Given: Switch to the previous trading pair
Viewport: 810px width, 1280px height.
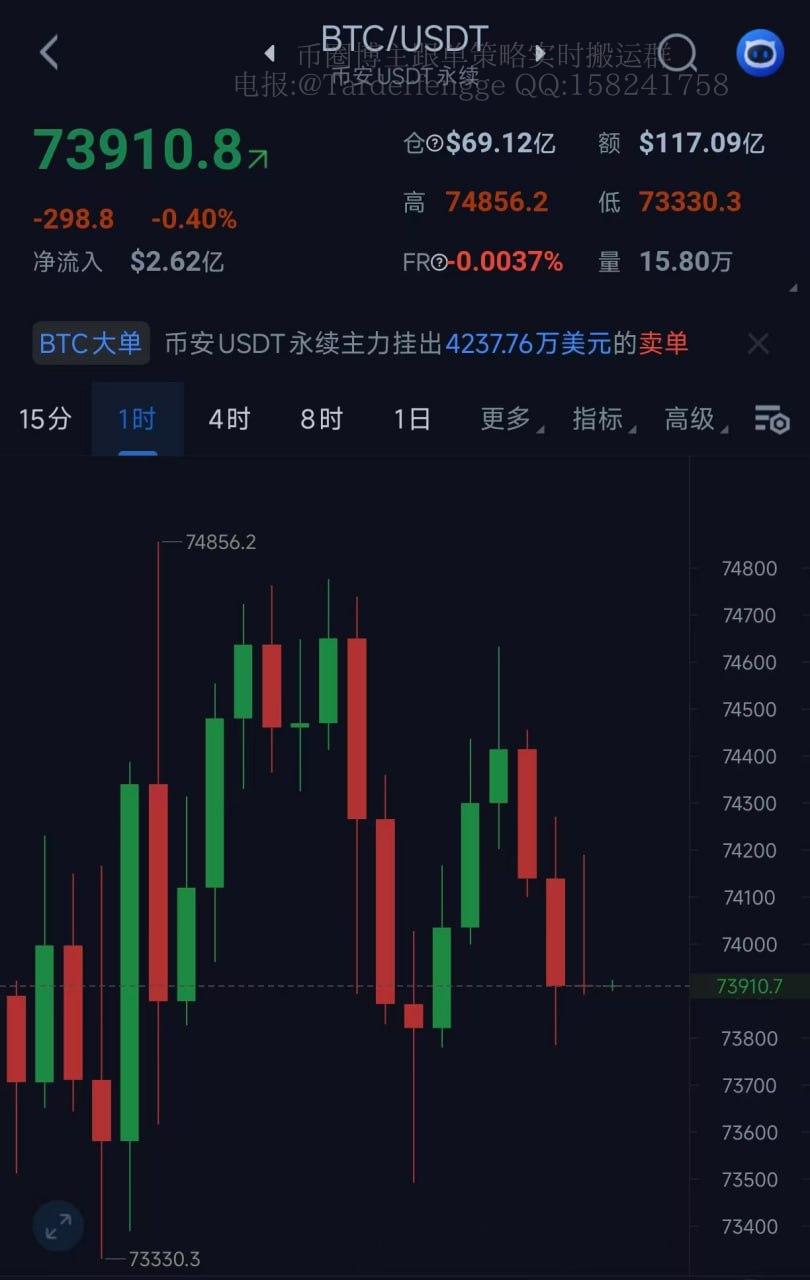Looking at the screenshot, I should pos(269,53).
